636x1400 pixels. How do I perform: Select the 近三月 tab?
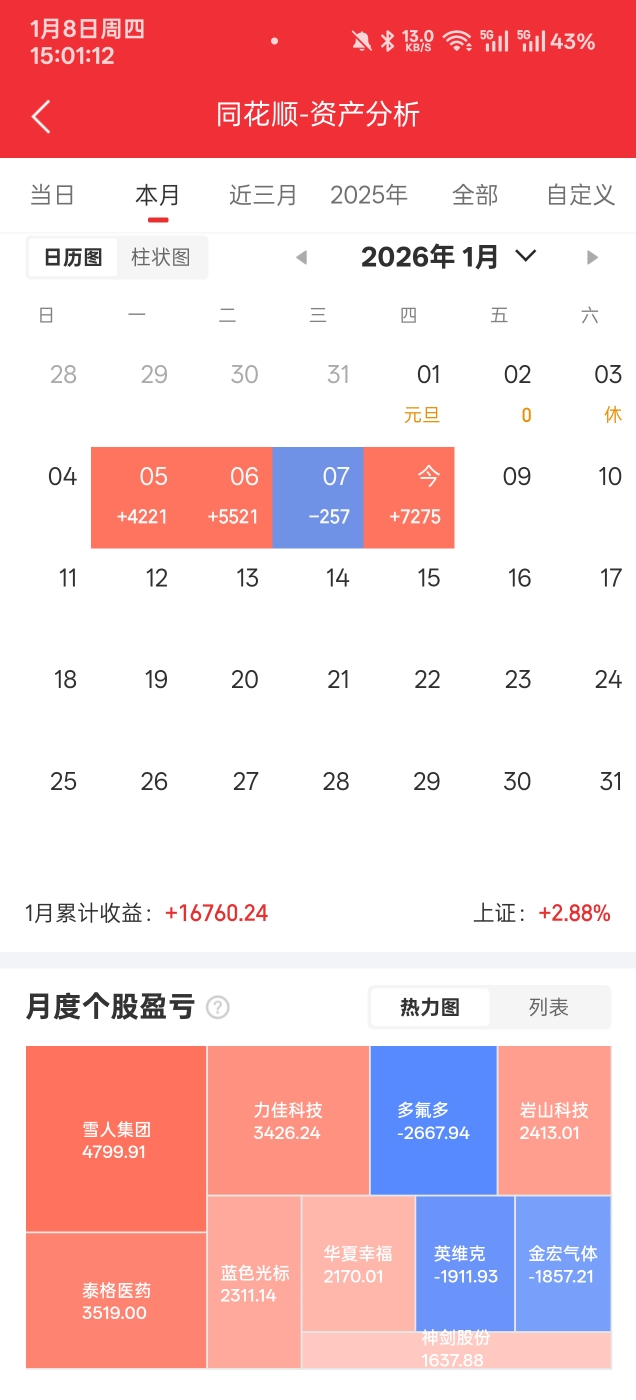coord(263,195)
